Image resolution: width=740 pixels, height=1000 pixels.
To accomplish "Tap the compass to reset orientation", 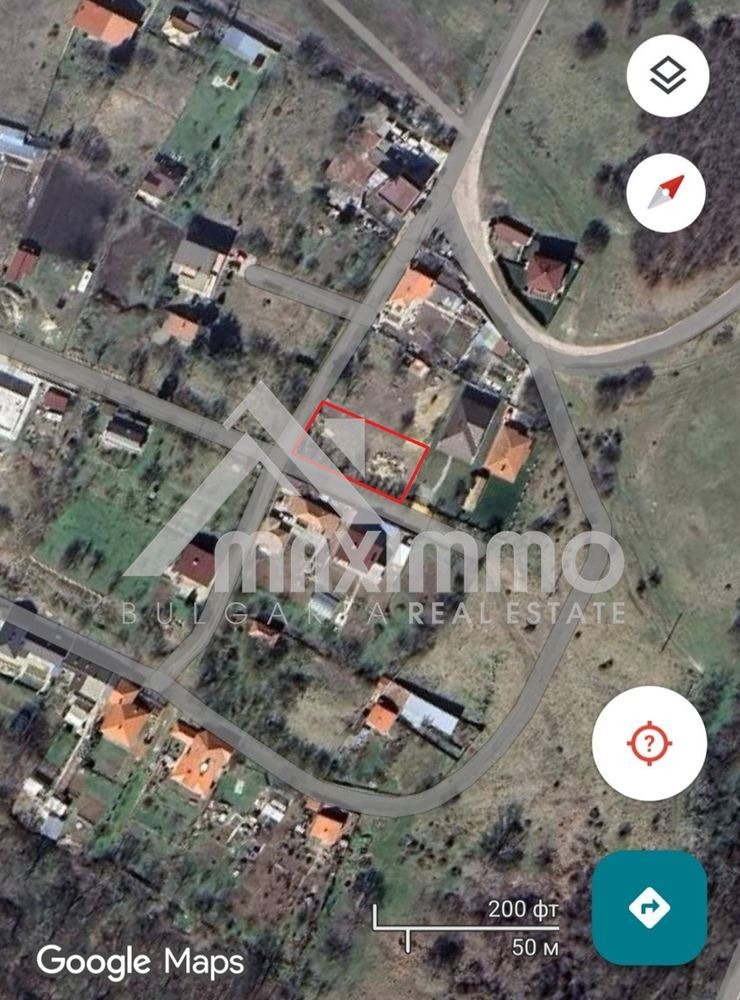I will 666,192.
